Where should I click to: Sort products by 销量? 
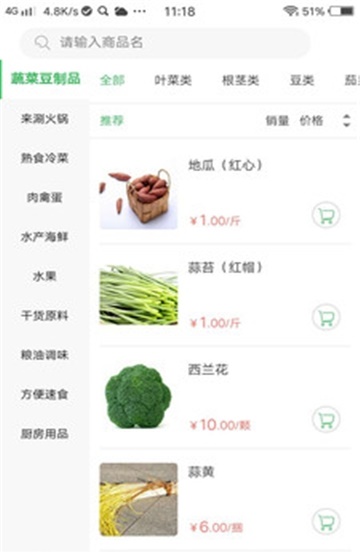(277, 121)
